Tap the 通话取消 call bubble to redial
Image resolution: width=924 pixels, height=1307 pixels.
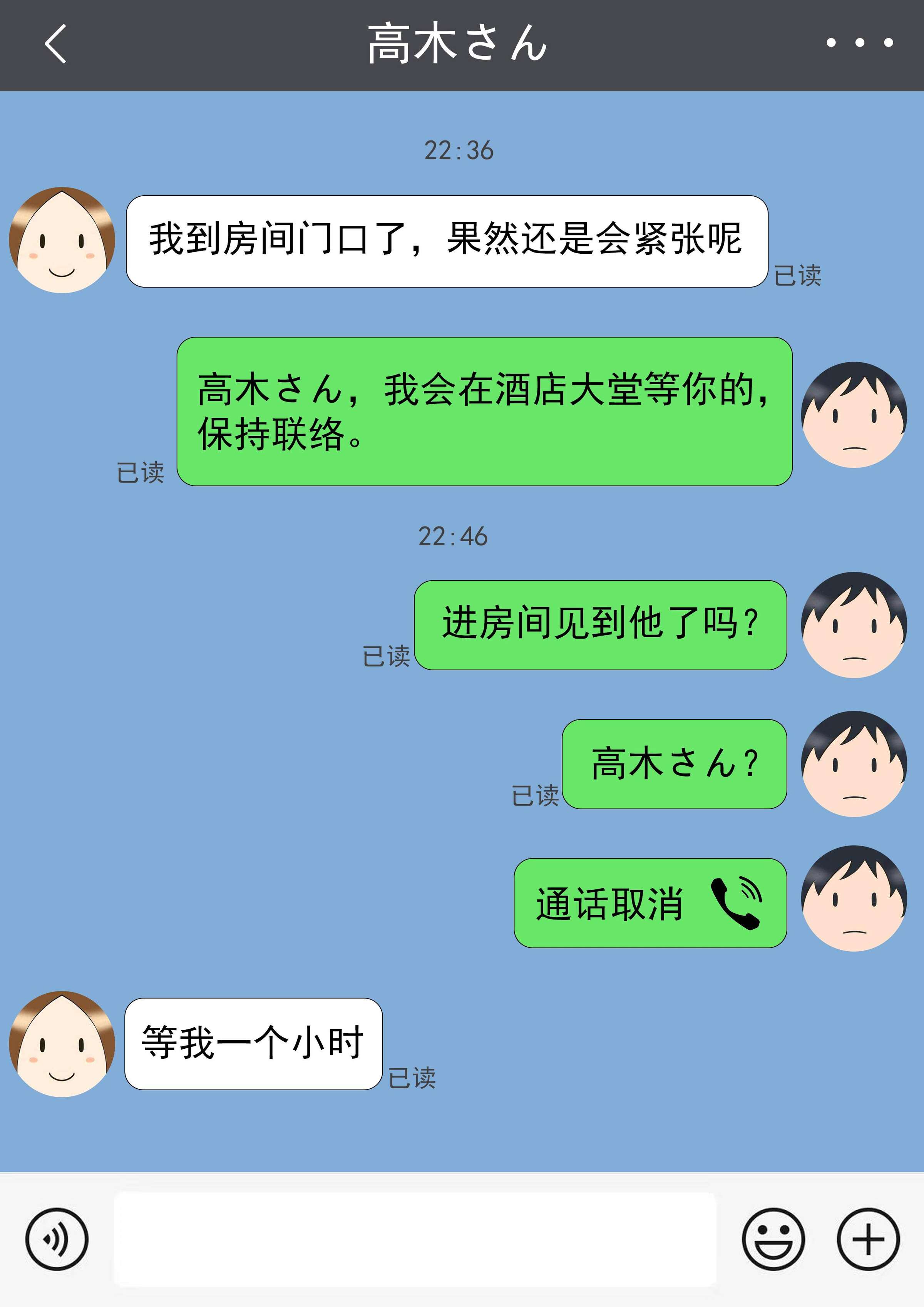[650, 903]
